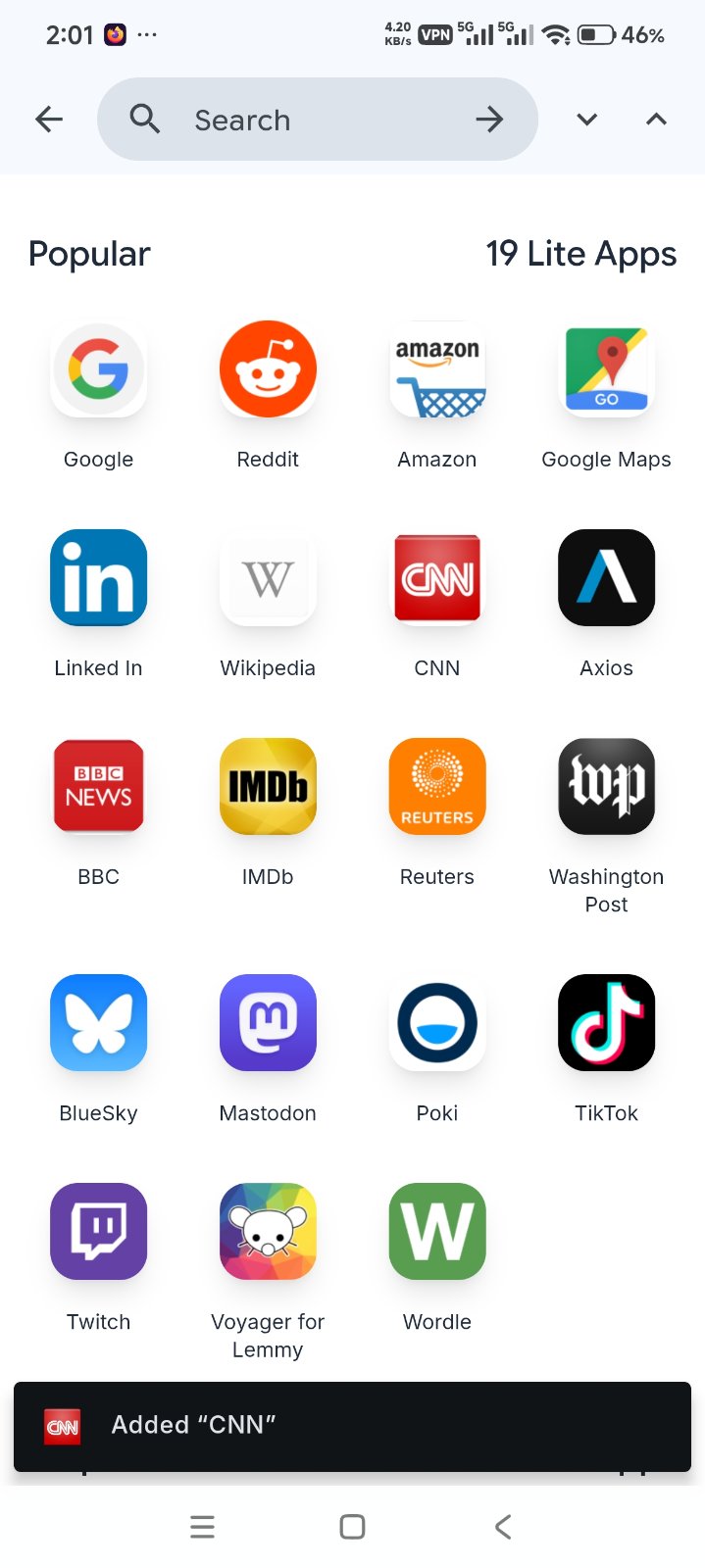Viewport: 705px width, 1568px height.
Task: Add the Linked In app
Action: tap(98, 578)
